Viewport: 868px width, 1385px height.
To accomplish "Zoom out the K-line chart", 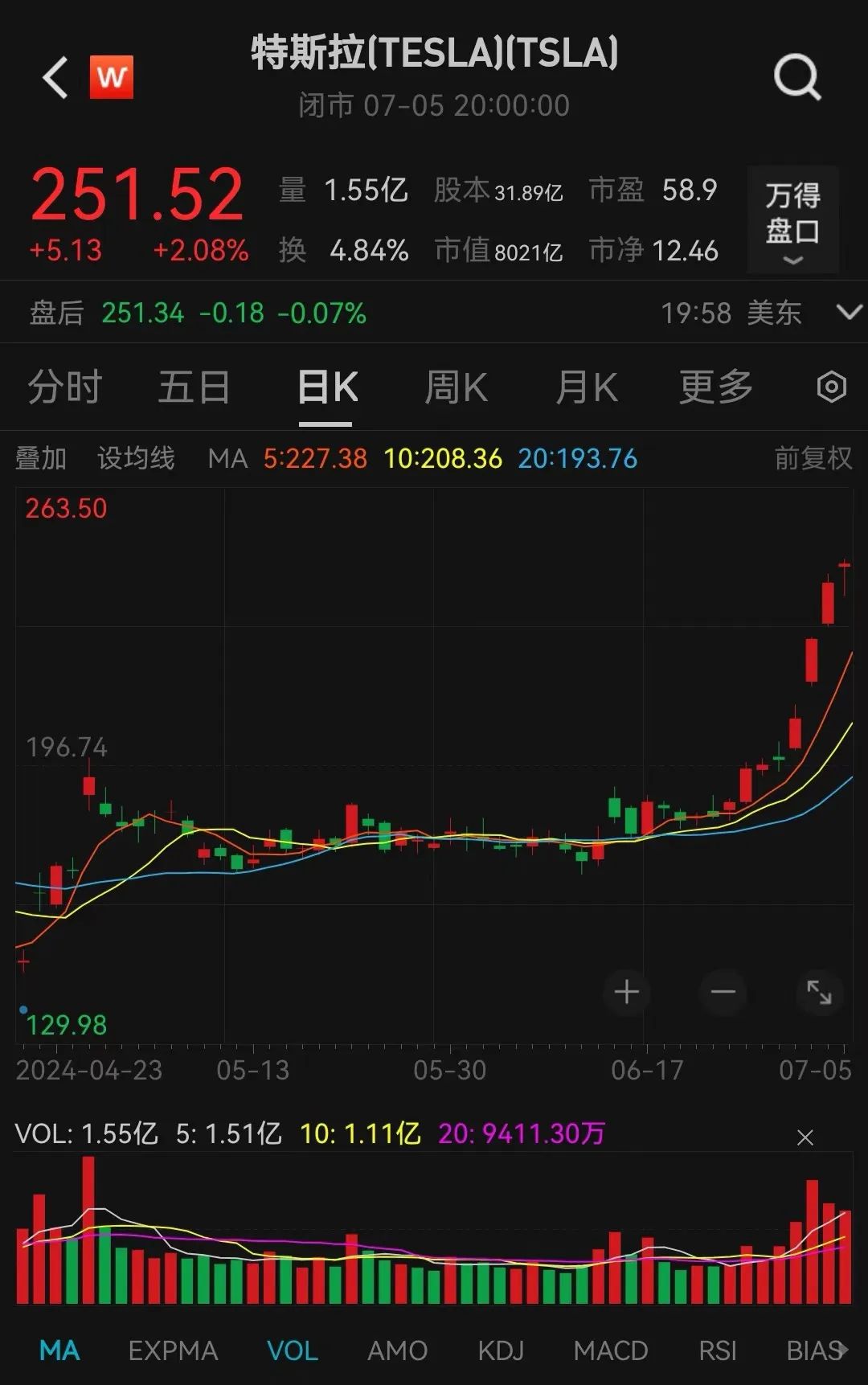I will point(723,992).
